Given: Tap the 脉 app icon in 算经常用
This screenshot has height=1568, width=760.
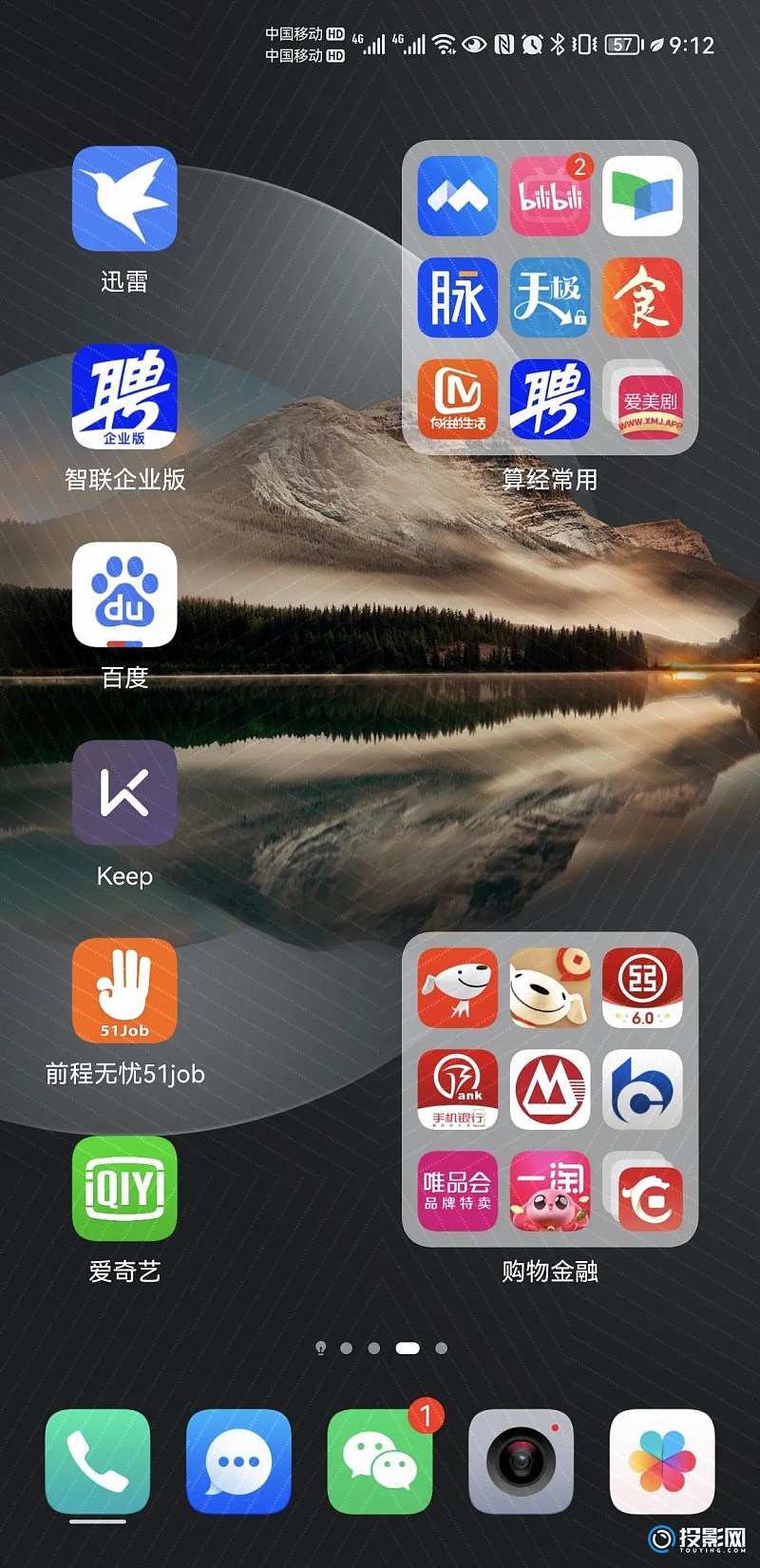Looking at the screenshot, I should [x=458, y=297].
